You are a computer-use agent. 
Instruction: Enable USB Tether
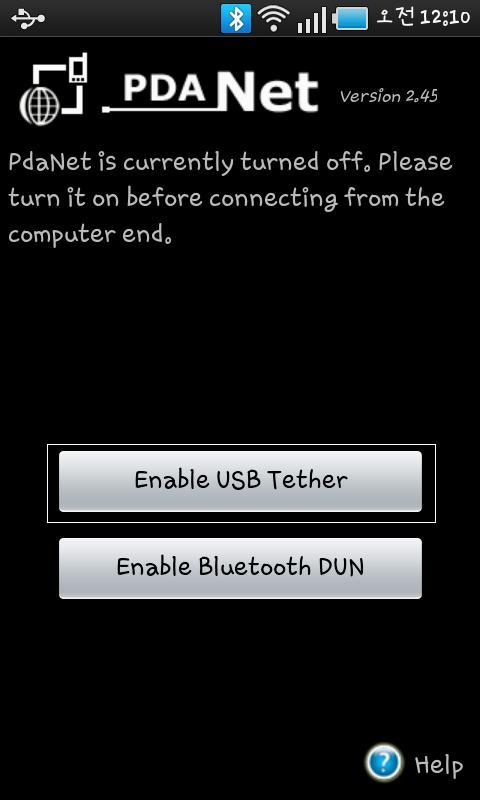point(240,481)
